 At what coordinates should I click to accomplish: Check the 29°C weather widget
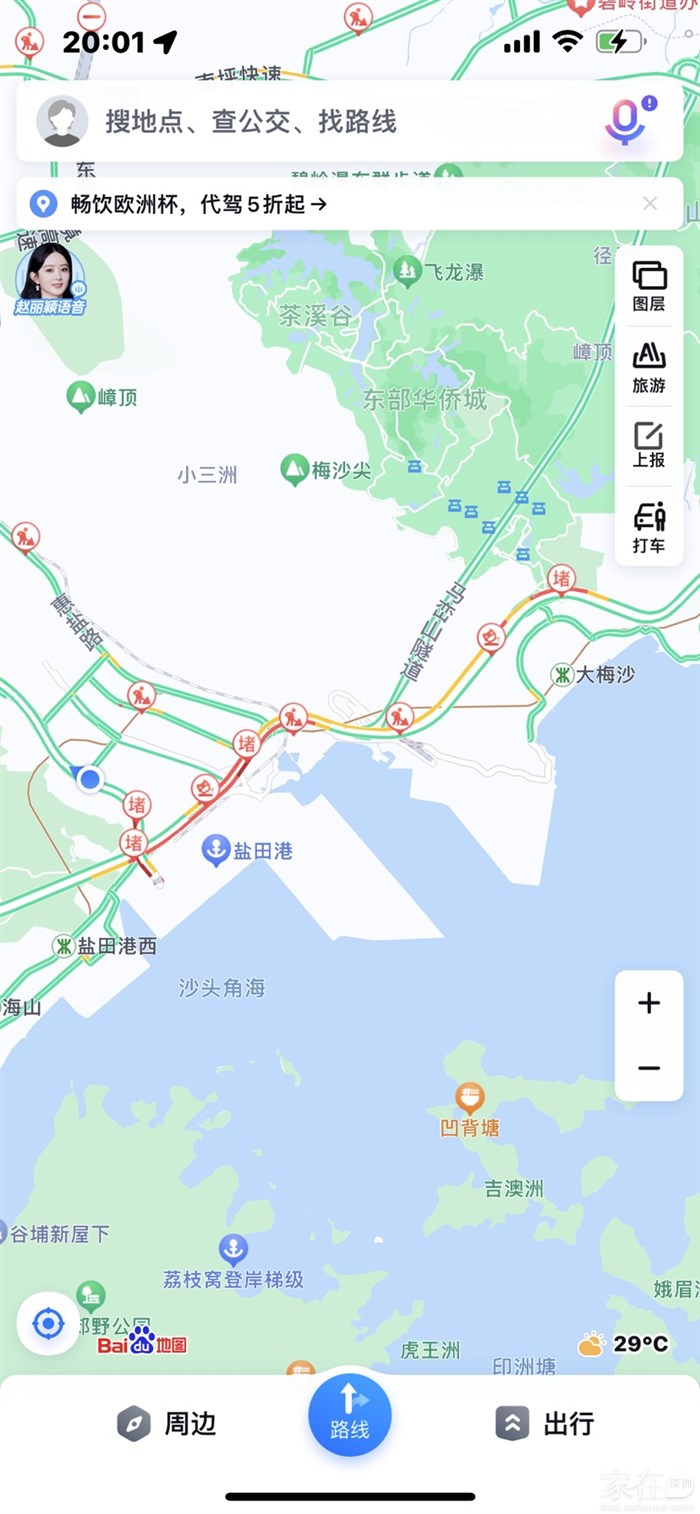[624, 1344]
